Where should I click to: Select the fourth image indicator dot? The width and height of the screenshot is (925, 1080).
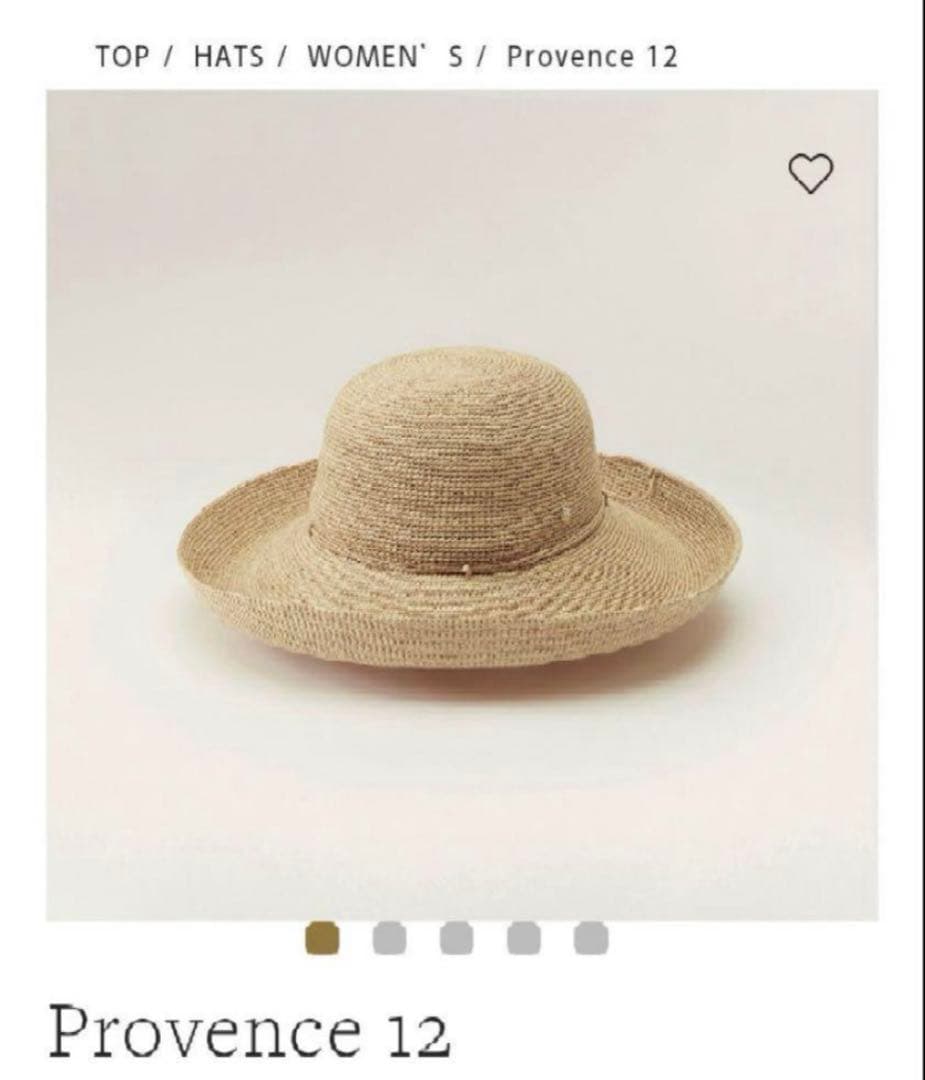click(523, 938)
